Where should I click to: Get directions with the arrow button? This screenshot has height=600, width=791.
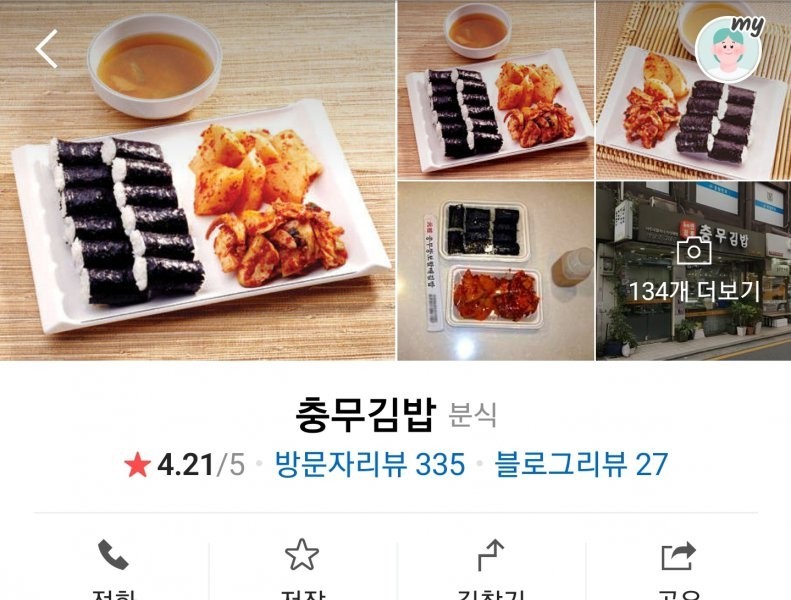pyautogui.click(x=490, y=565)
